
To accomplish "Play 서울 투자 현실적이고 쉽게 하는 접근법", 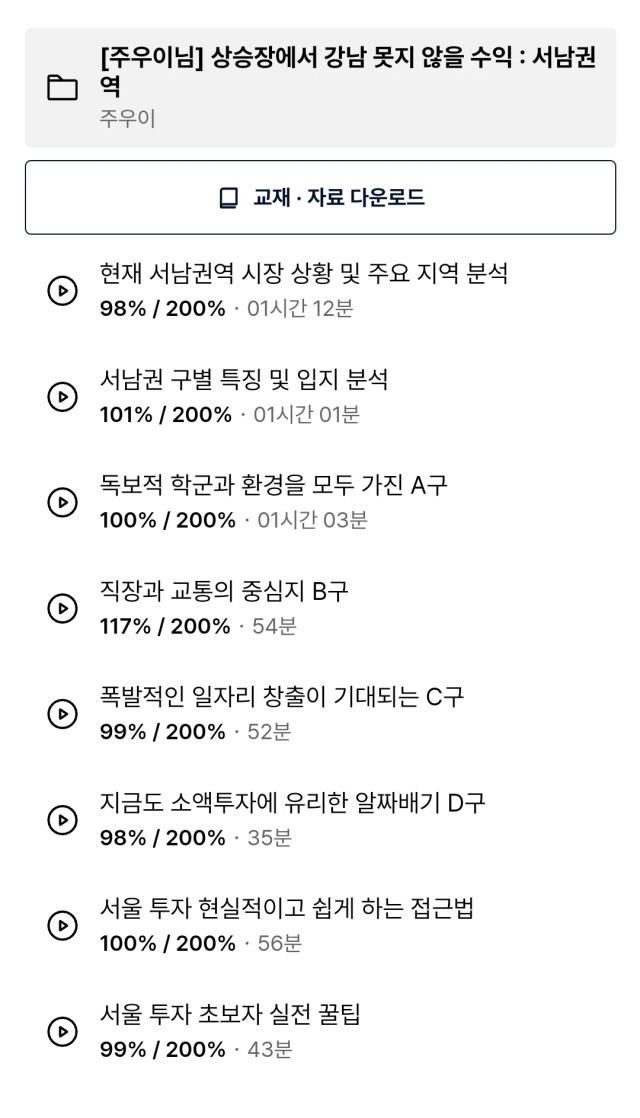I will point(320,925).
